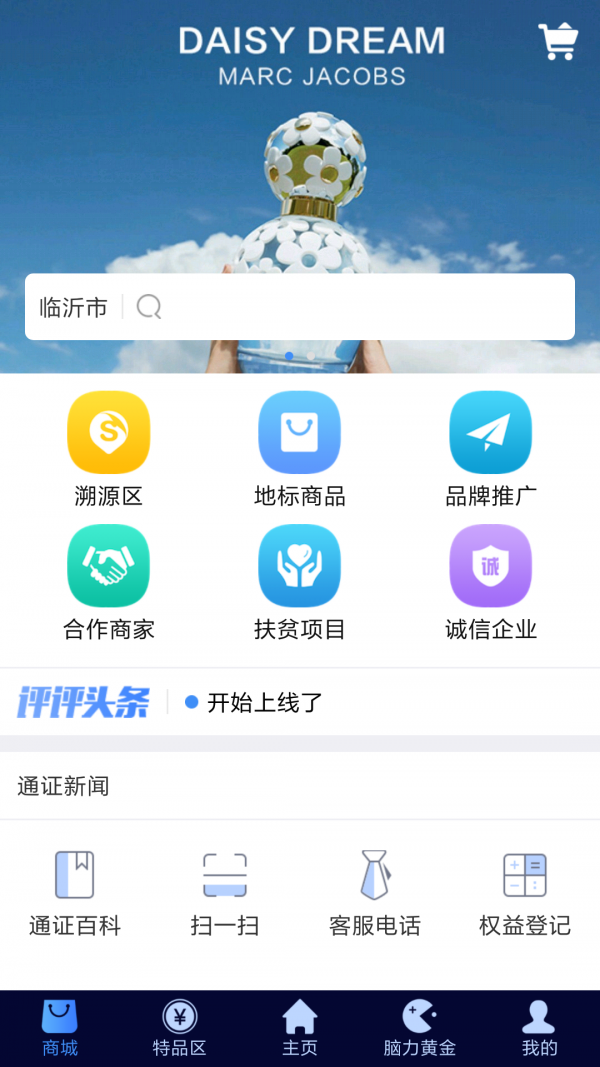Open 客服电话
600x1067 pixels.
pos(375,892)
